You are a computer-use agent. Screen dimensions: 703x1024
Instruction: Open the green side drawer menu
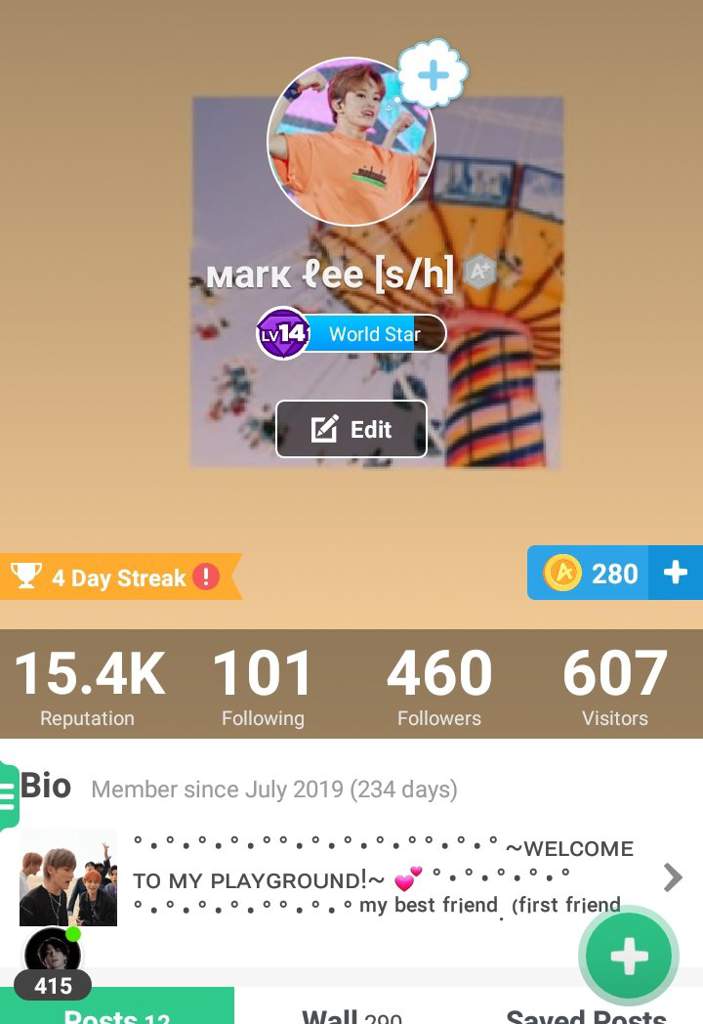9,796
